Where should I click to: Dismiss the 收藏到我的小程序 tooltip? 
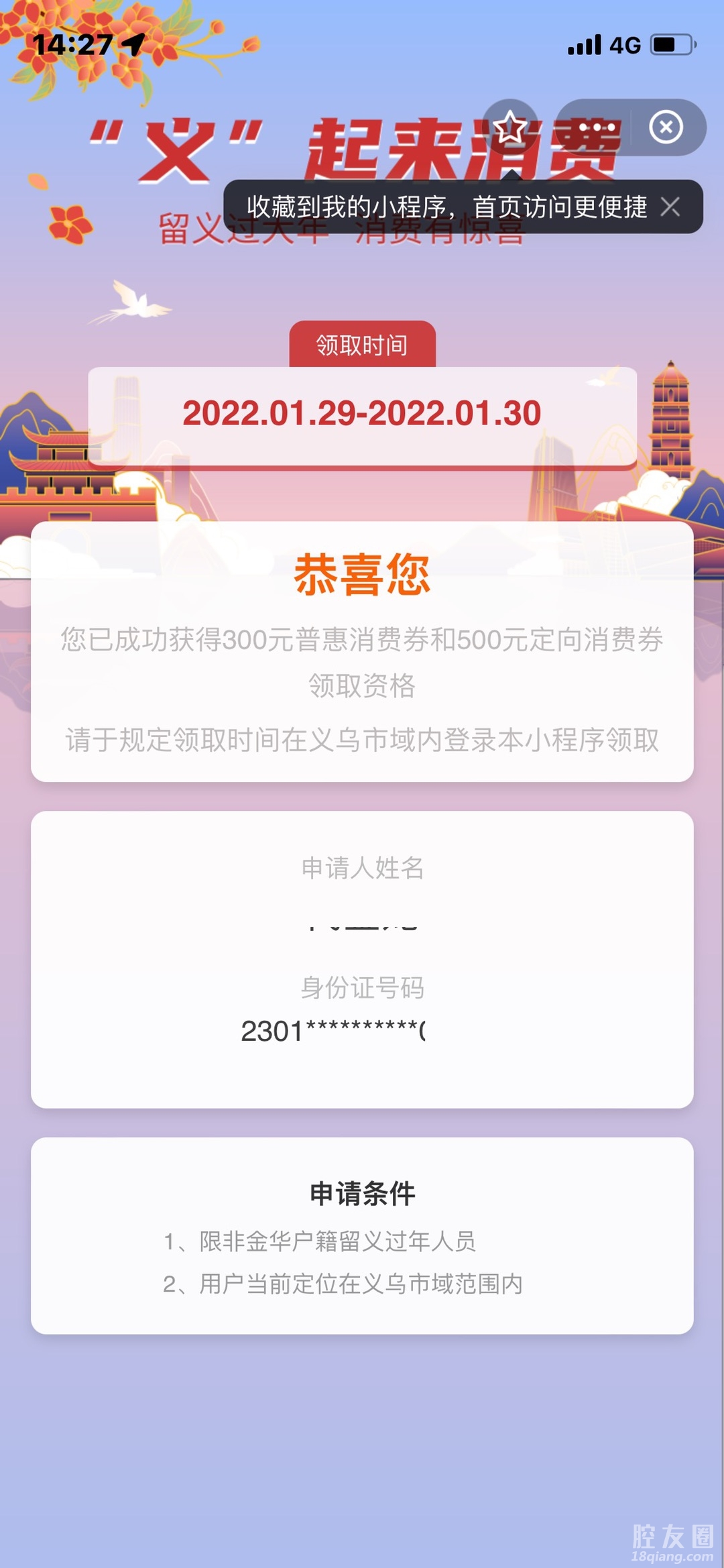[670, 207]
